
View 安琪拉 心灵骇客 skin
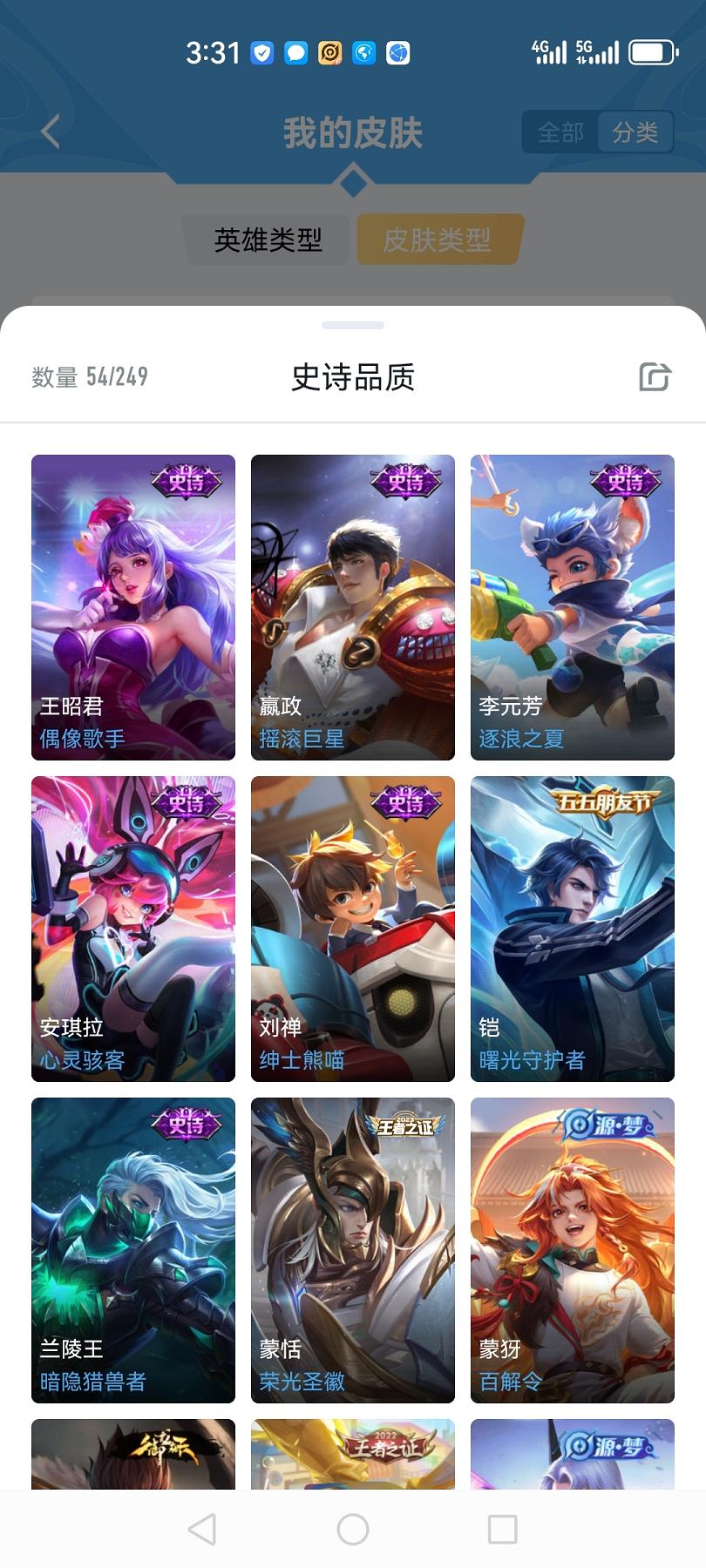point(133,929)
